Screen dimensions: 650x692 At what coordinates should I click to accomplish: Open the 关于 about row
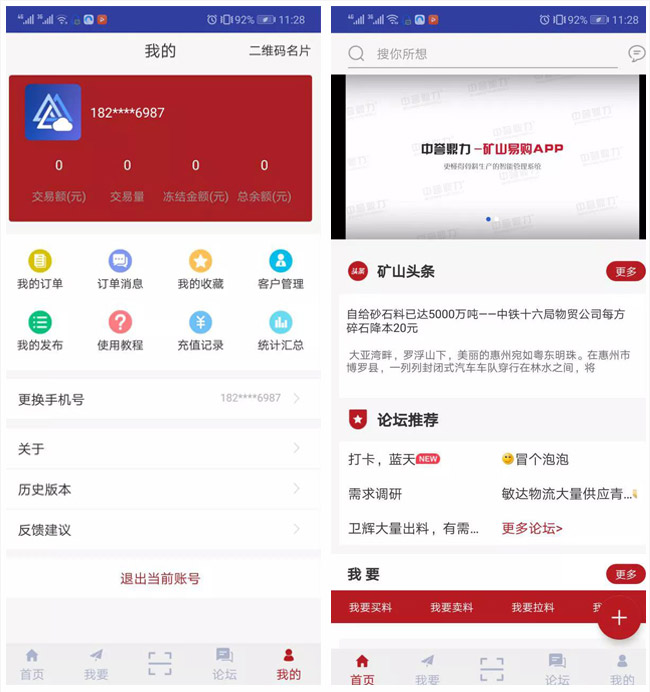click(160, 449)
